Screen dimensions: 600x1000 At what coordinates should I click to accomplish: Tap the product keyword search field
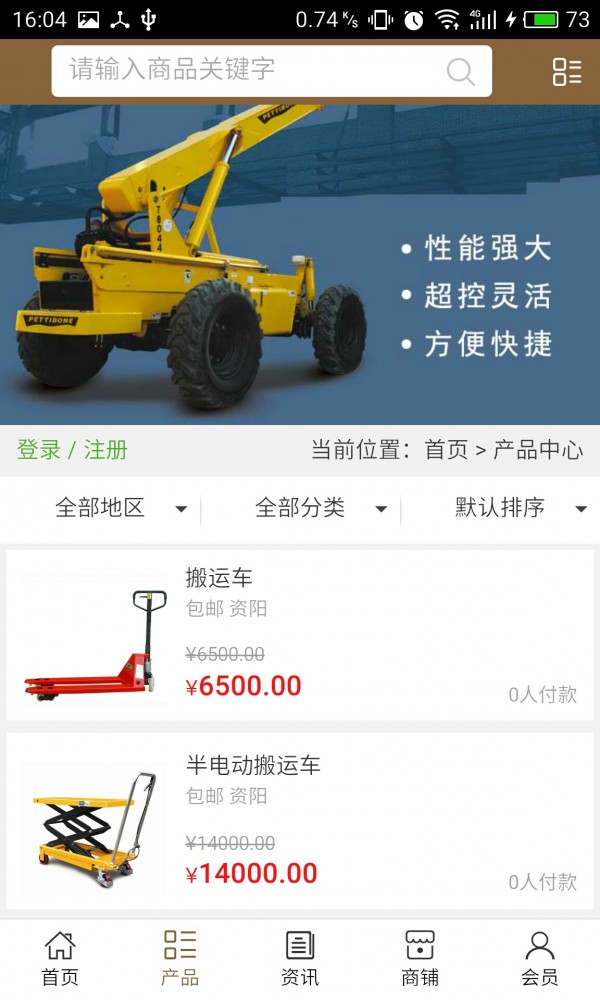tap(250, 70)
